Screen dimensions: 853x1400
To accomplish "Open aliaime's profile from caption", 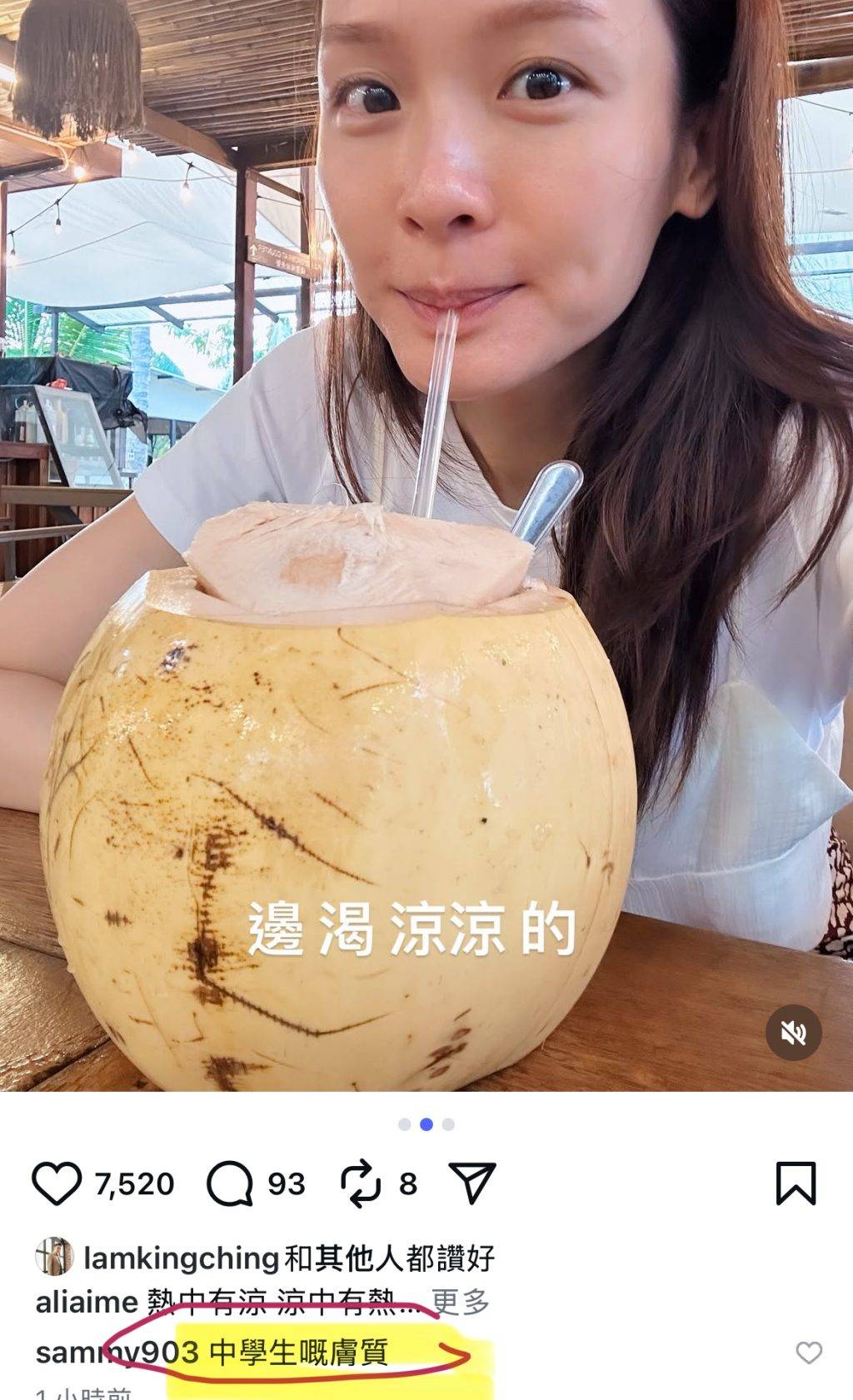I will tap(87, 1302).
